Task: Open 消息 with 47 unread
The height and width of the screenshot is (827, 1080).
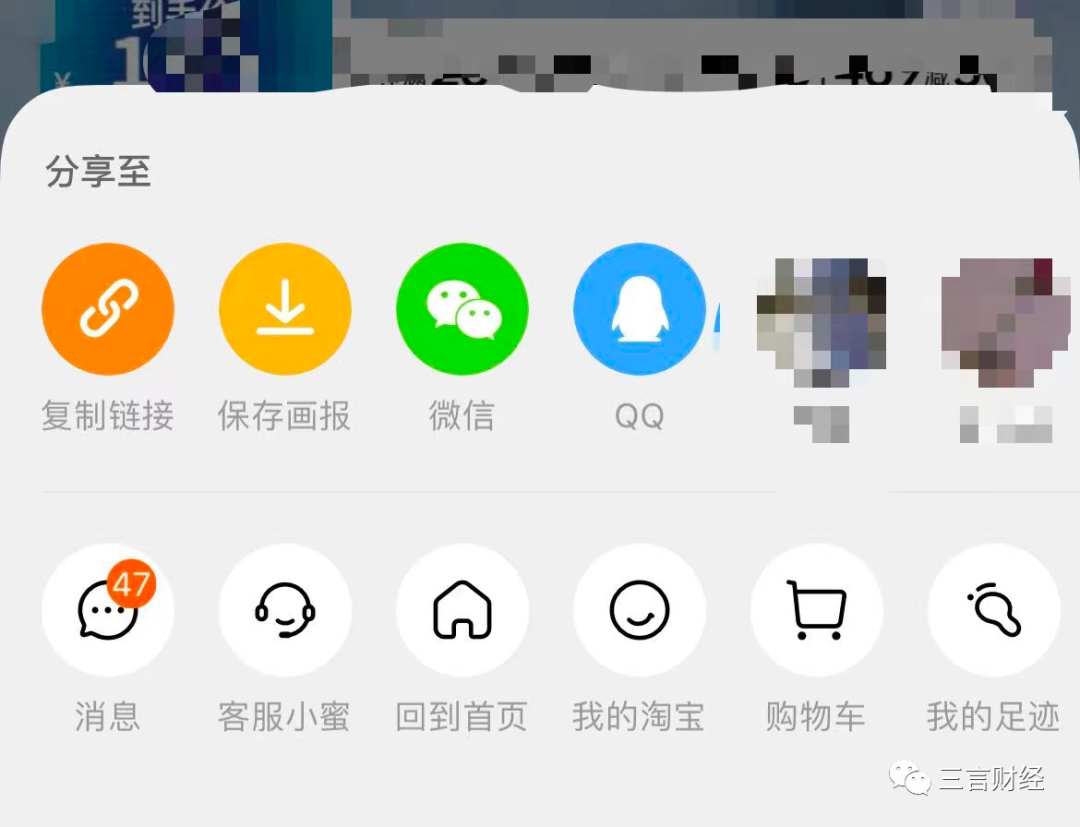Action: point(107,610)
